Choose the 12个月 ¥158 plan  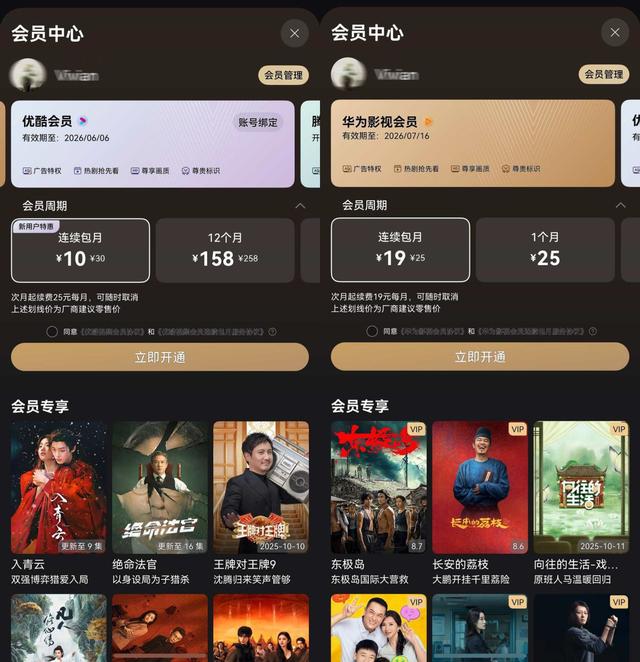pyautogui.click(x=225, y=250)
